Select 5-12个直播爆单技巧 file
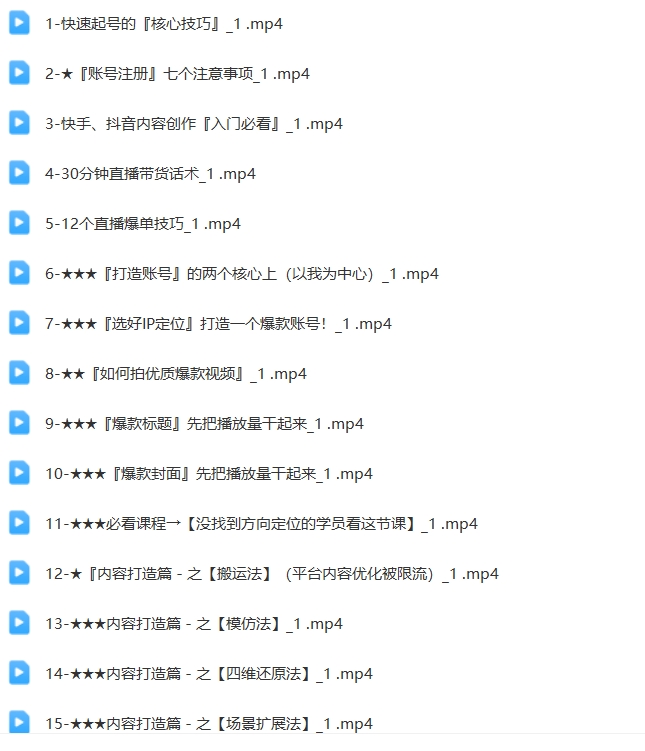This screenshot has width=645, height=751. (x=143, y=224)
